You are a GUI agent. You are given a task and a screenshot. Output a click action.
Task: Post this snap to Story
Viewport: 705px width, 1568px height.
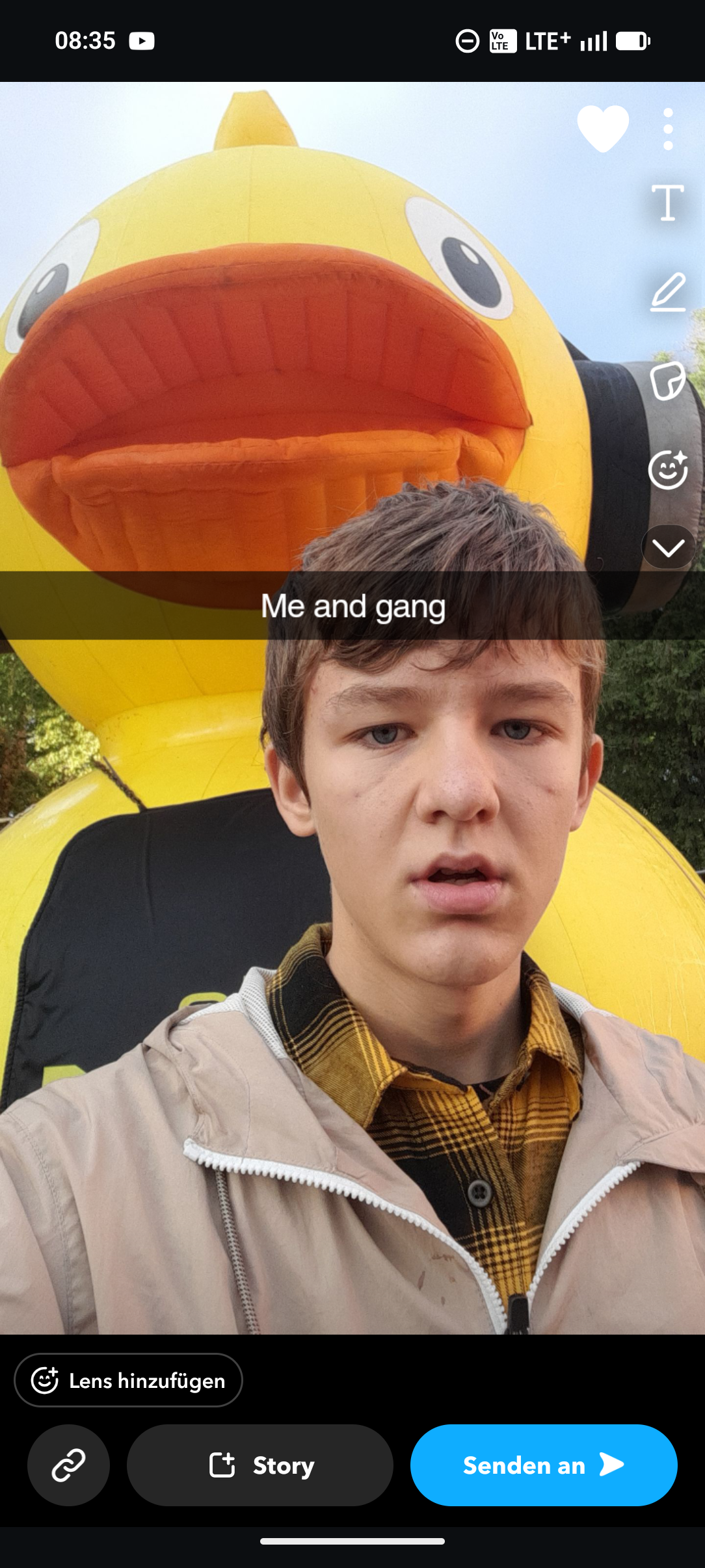click(x=260, y=1465)
